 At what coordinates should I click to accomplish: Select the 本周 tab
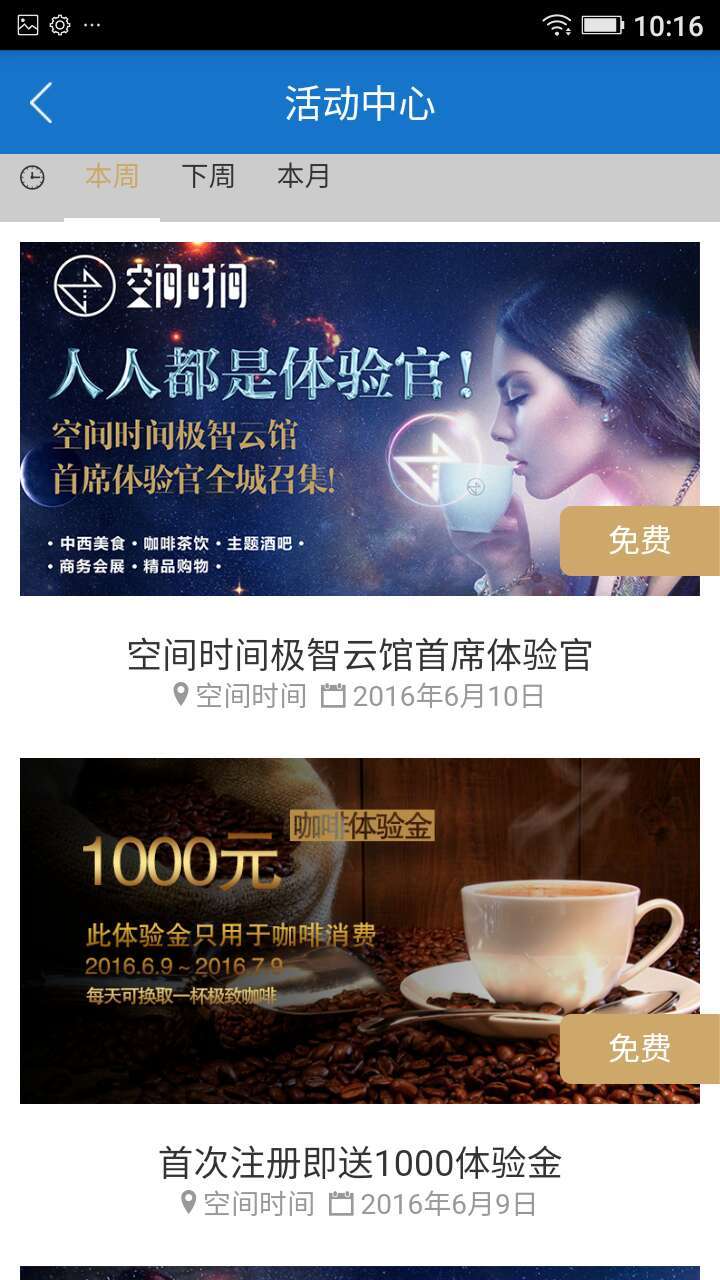(112, 177)
